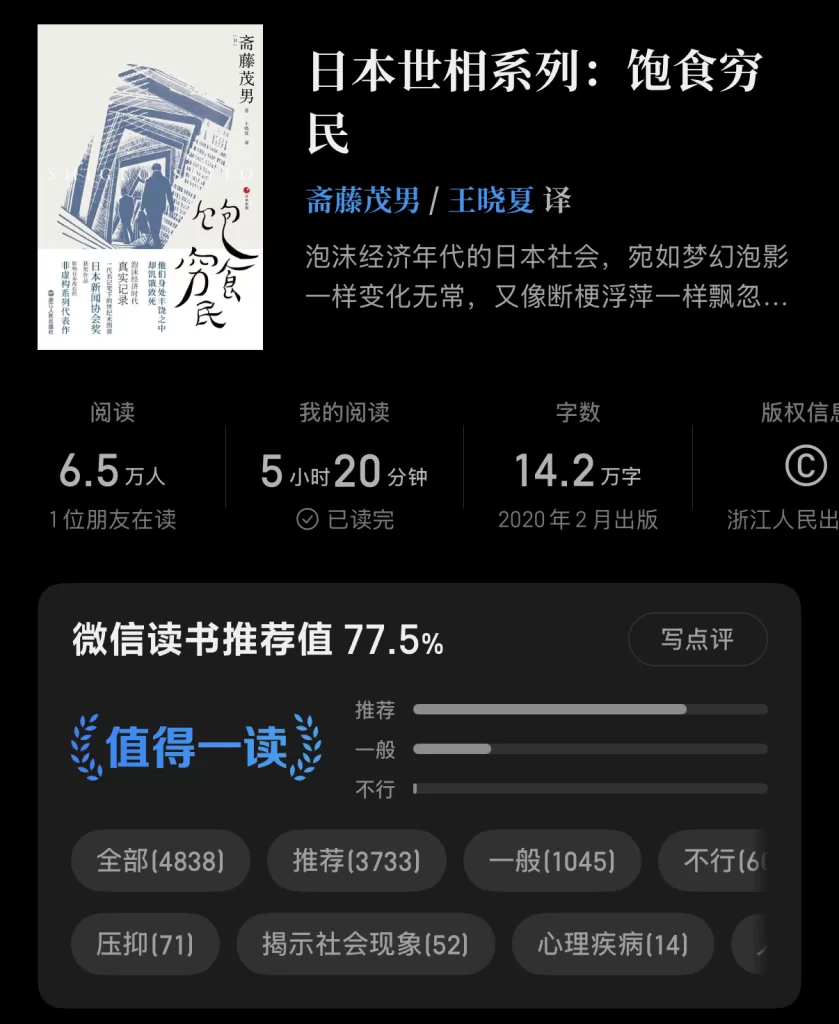
Task: Filter reviews by 一般(1045)
Action: point(552,861)
